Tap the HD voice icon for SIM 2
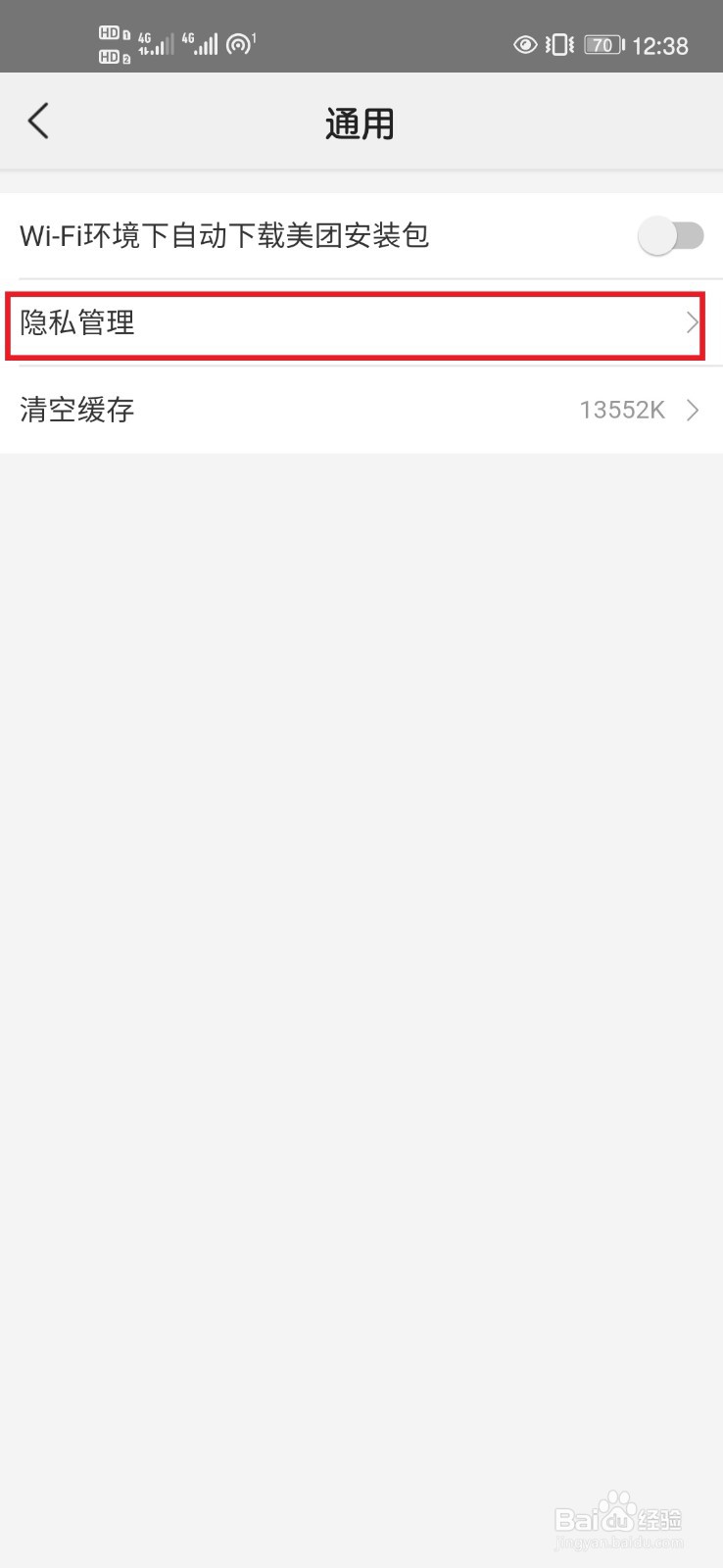This screenshot has width=723, height=1568. 111,55
